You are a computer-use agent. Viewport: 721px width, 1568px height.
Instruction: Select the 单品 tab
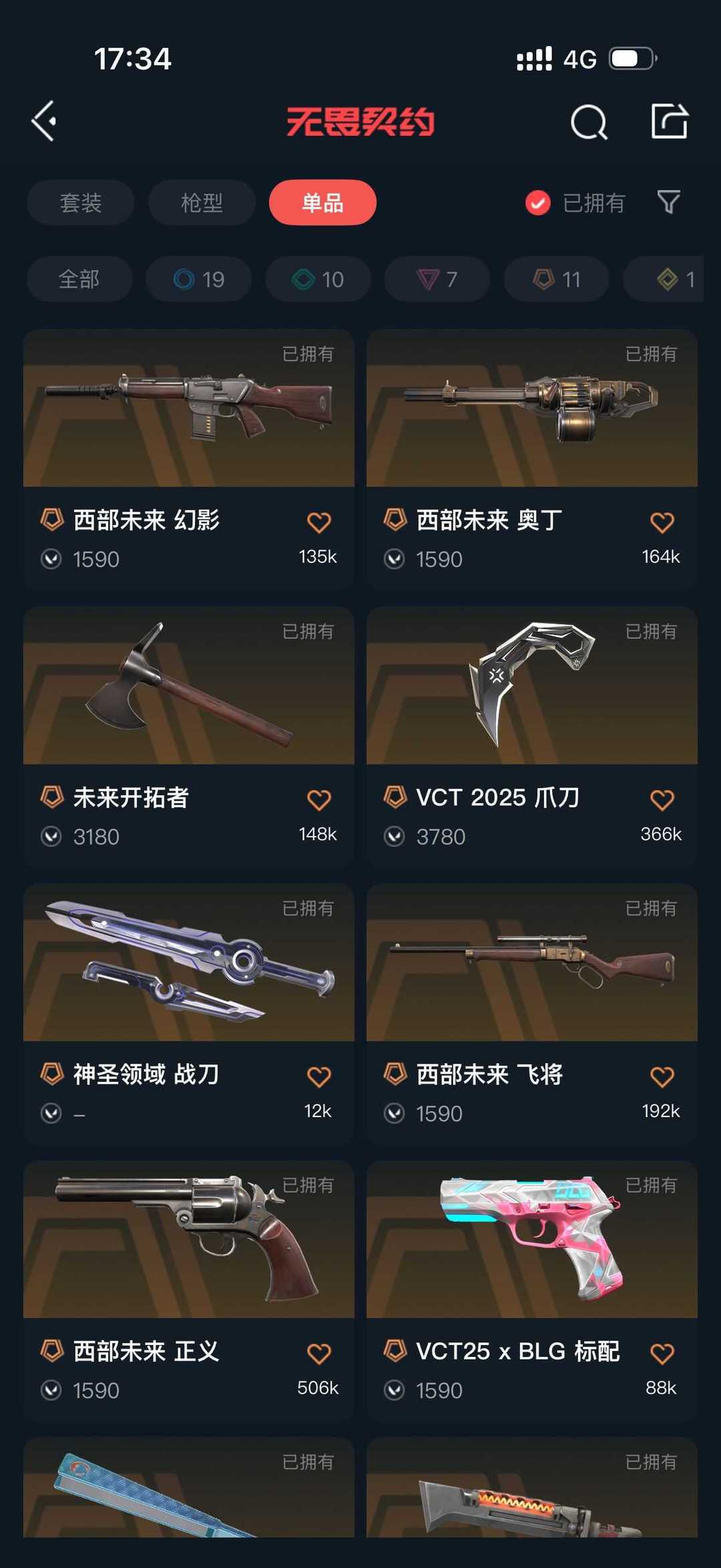322,202
